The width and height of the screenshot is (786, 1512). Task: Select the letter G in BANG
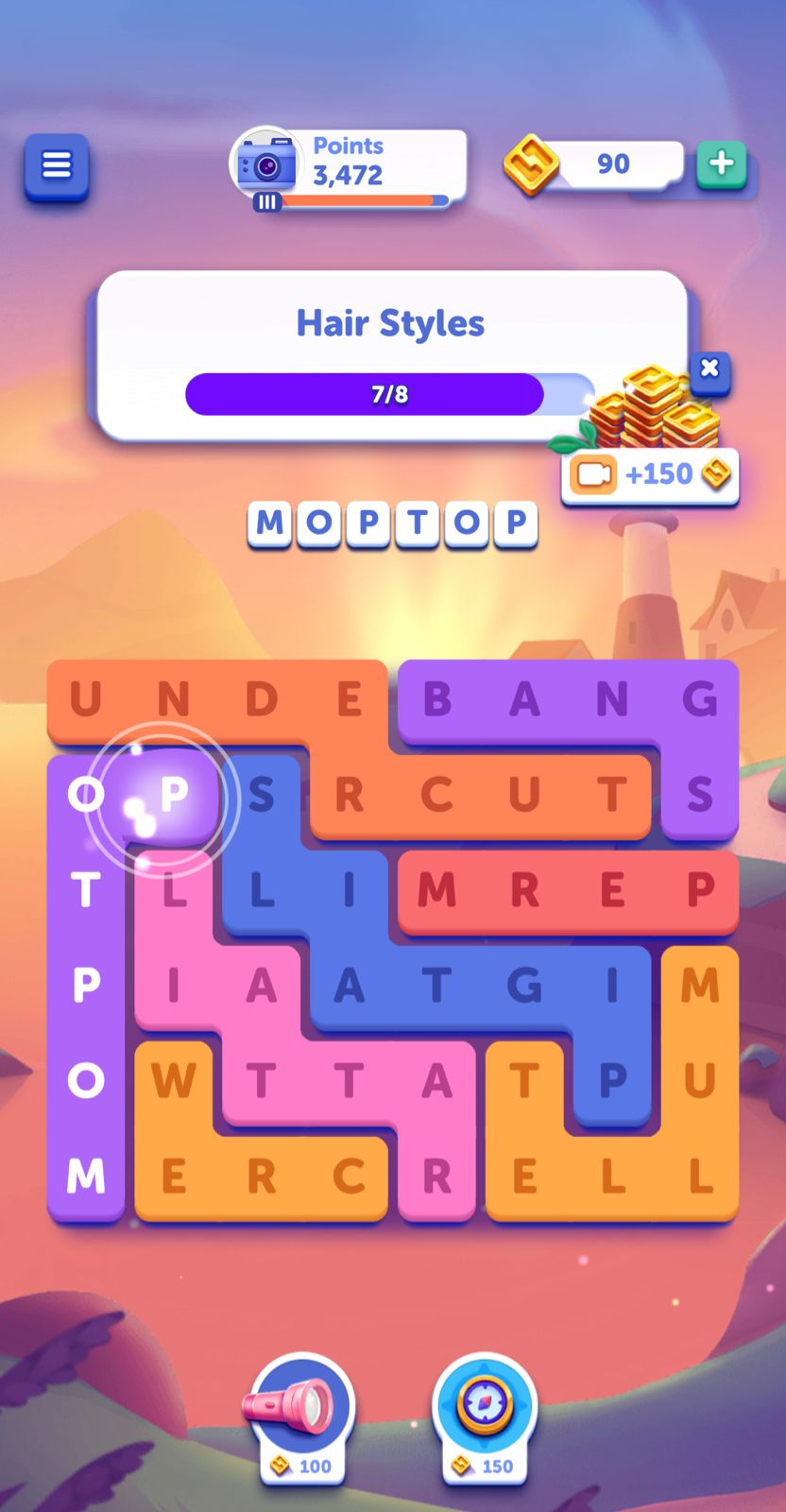tap(699, 699)
